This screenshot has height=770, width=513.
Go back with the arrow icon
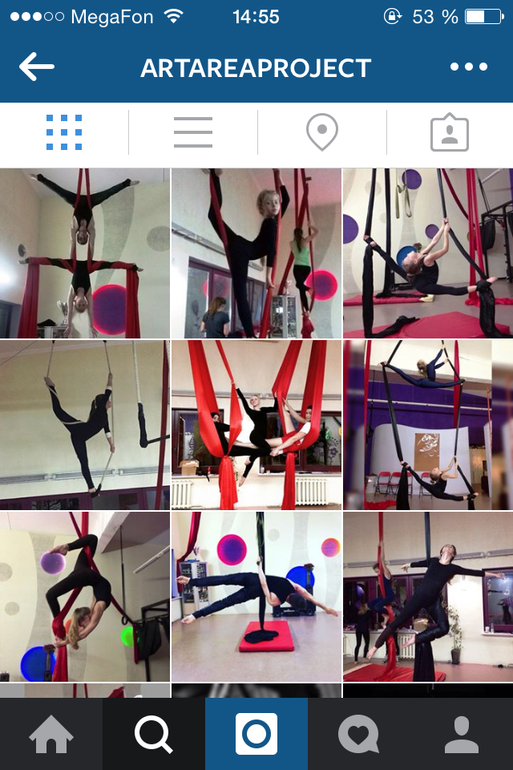(36, 67)
